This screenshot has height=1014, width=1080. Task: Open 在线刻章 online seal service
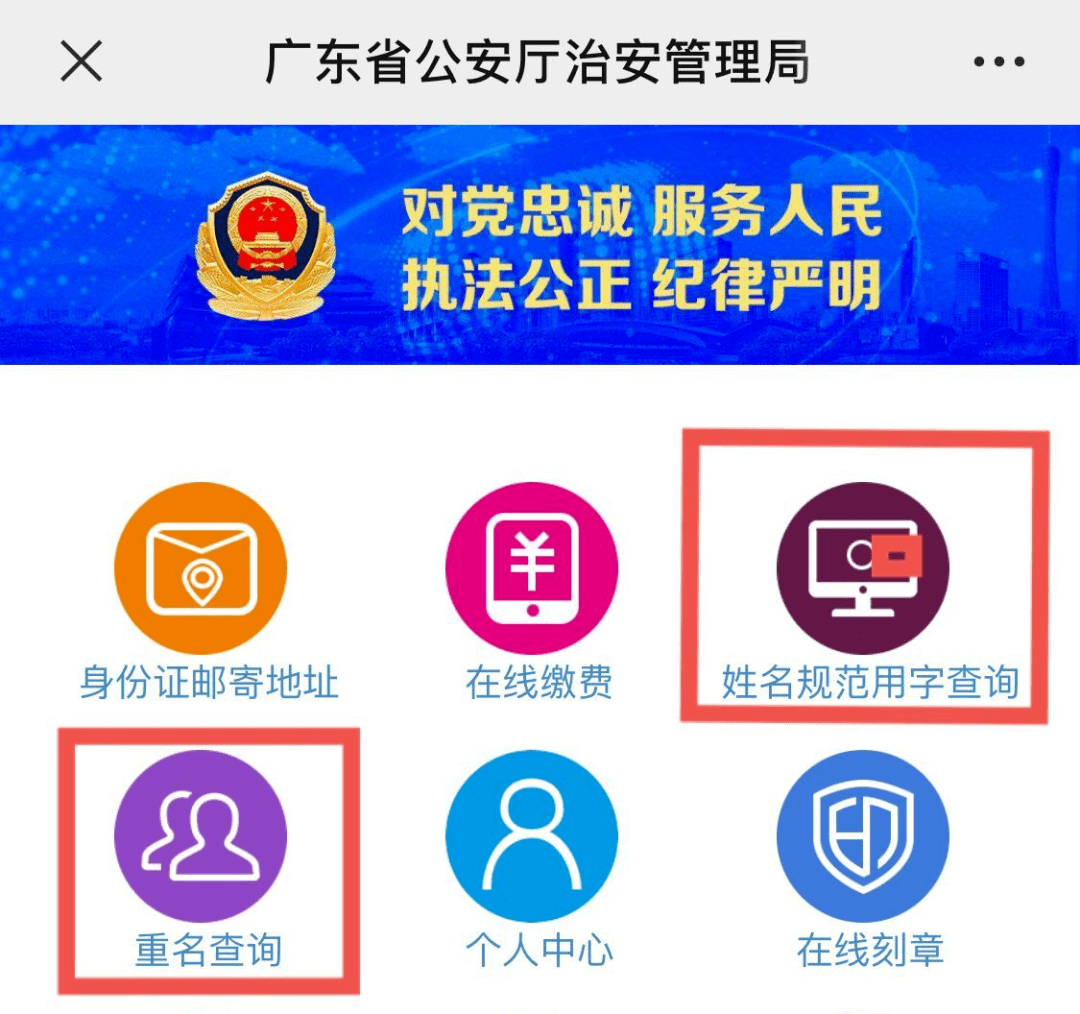(863, 836)
